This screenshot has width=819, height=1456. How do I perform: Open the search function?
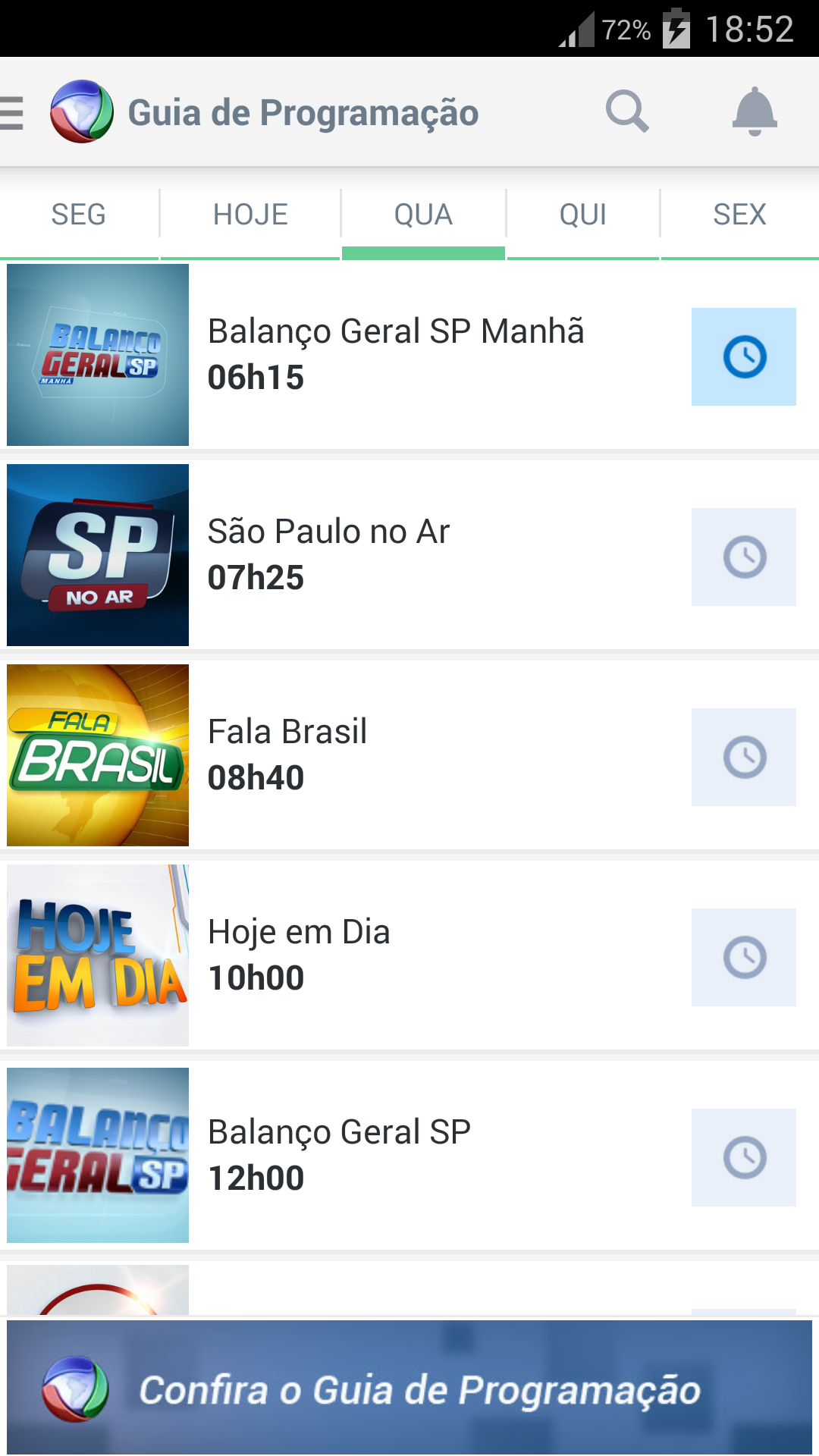[x=626, y=111]
